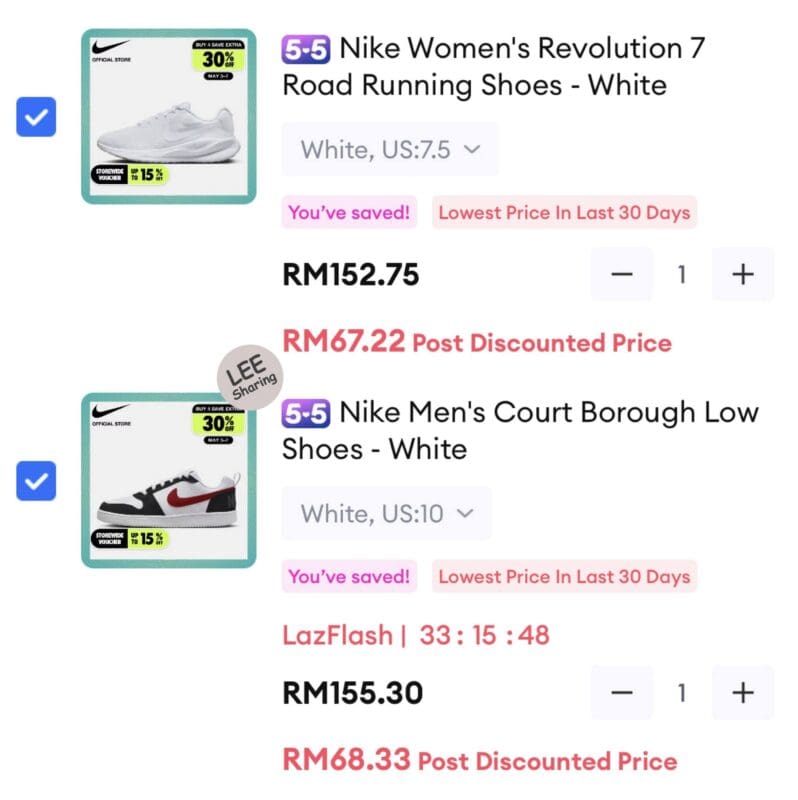The height and width of the screenshot is (800, 798).
Task: Reduce quantity of Court Borough Low shoes
Action: coord(622,692)
